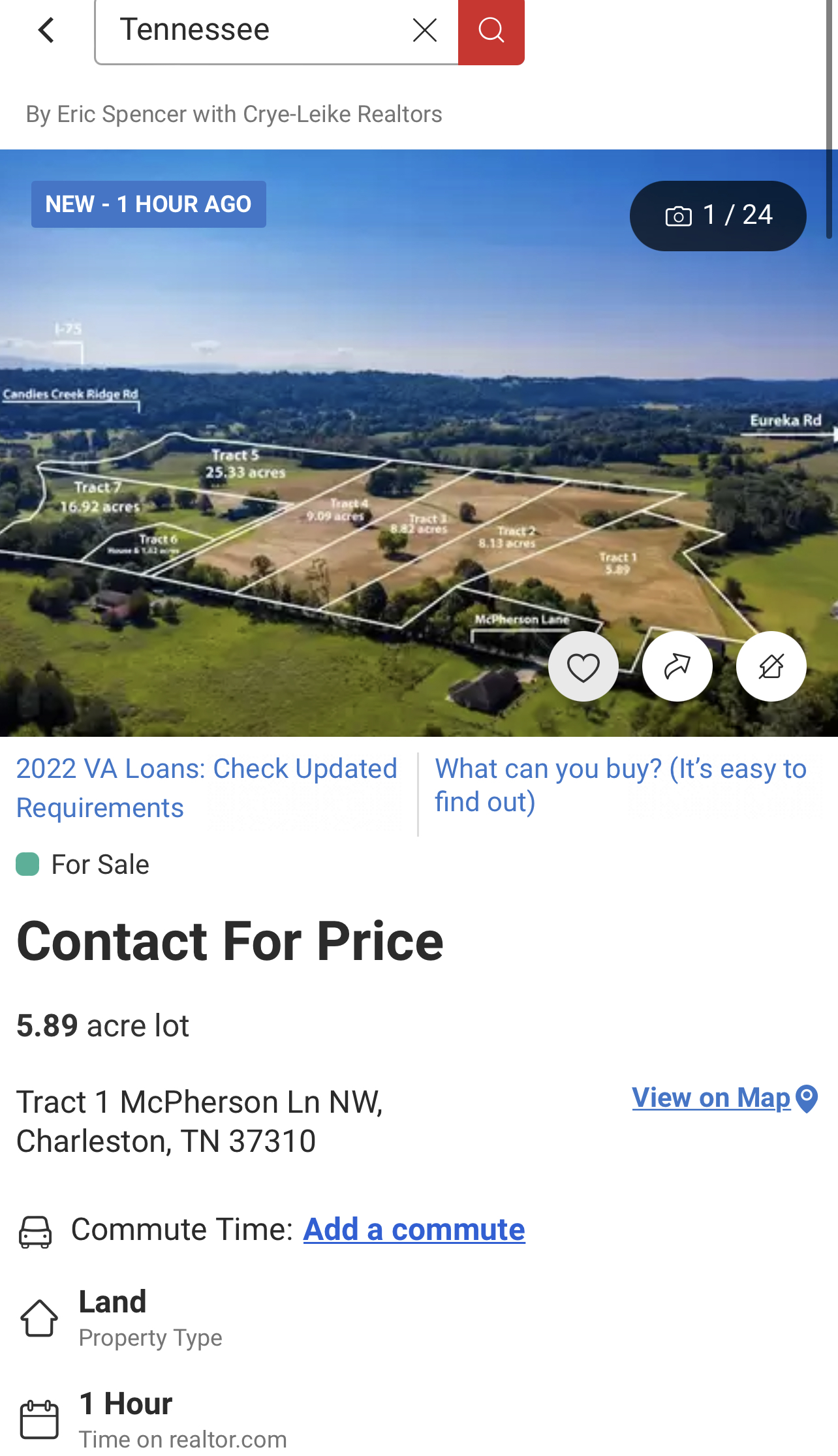838x1456 pixels.
Task: Edit the Tennessee search field
Action: pyautogui.click(x=255, y=30)
